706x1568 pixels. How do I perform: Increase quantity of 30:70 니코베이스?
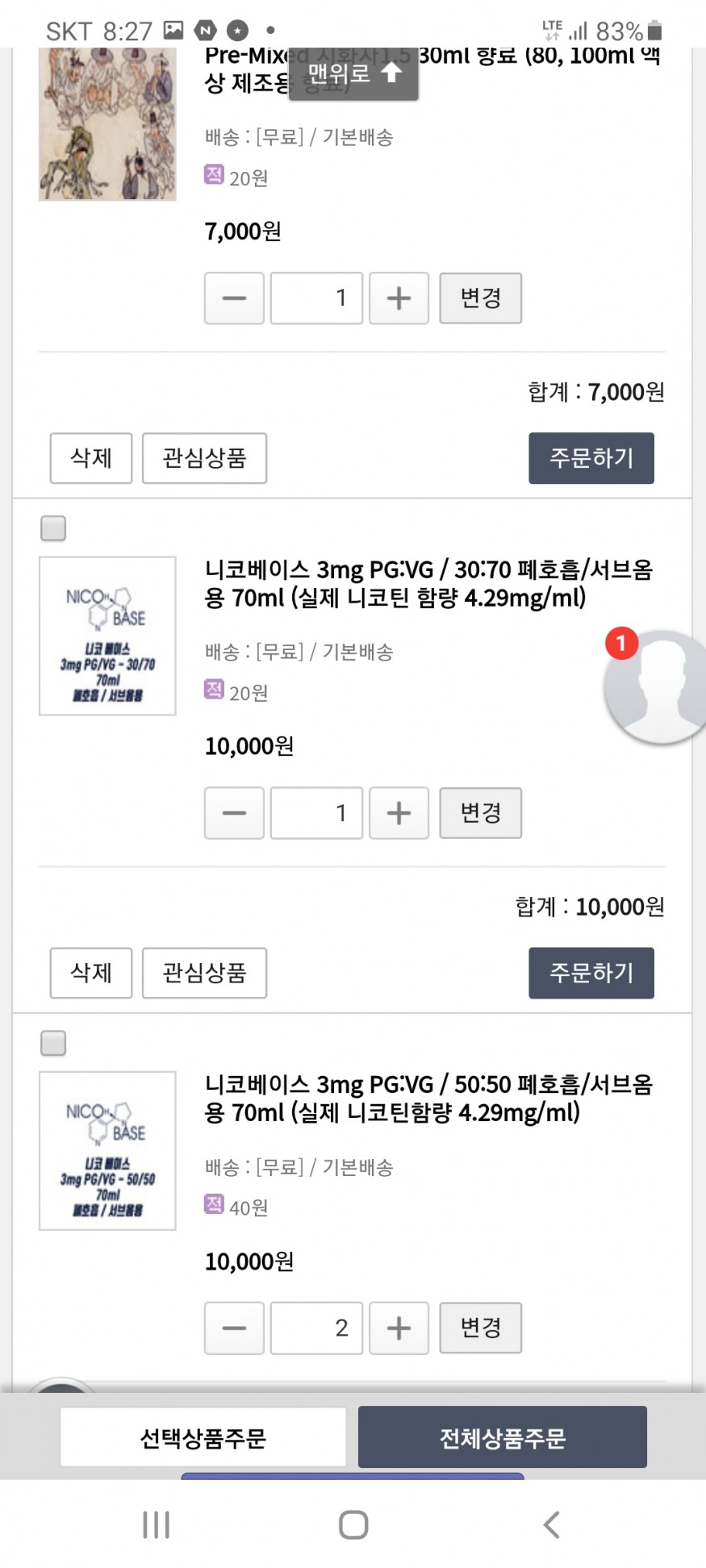click(399, 813)
